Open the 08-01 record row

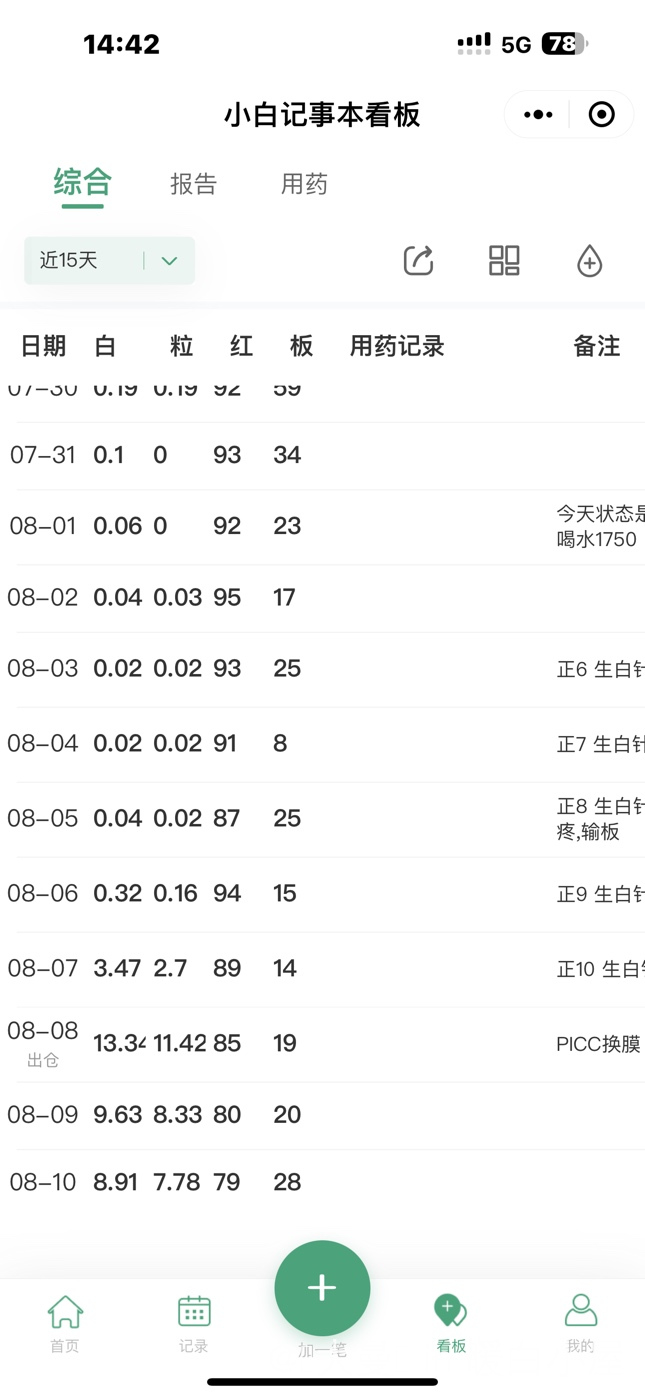[322, 527]
